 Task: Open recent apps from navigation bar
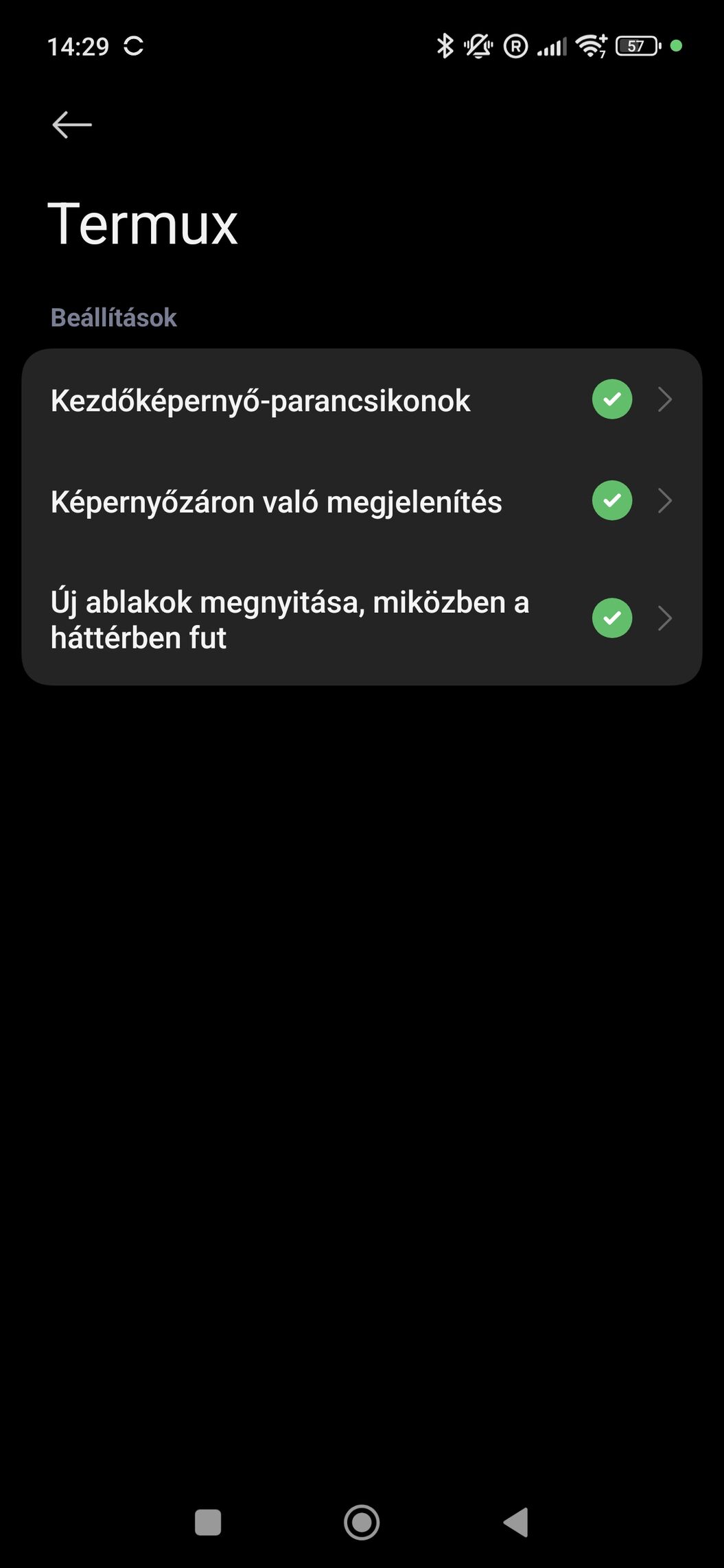[208, 1522]
